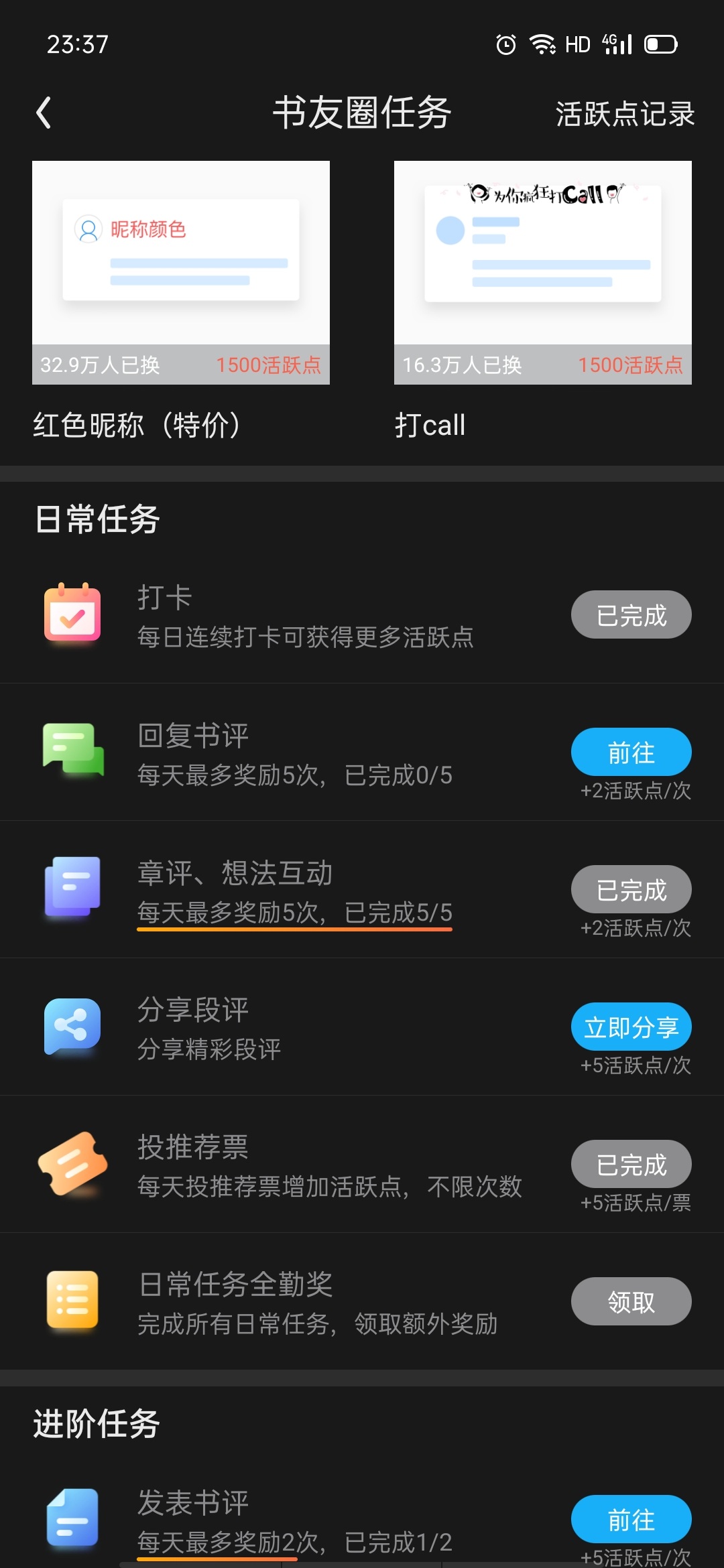Claim 日常任务全勤奖 with 领取 button
The height and width of the screenshot is (1568, 724).
point(631,1301)
